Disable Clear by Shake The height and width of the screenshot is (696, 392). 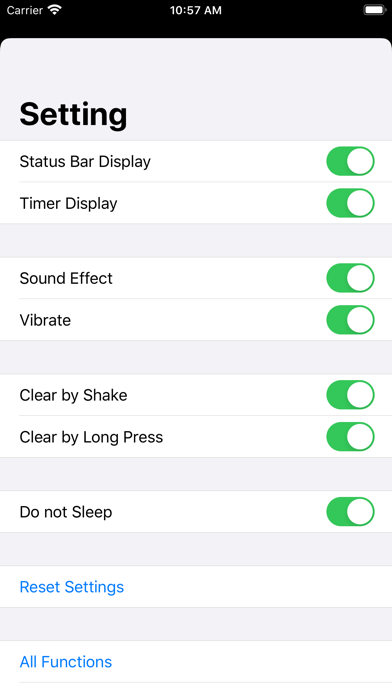point(350,395)
